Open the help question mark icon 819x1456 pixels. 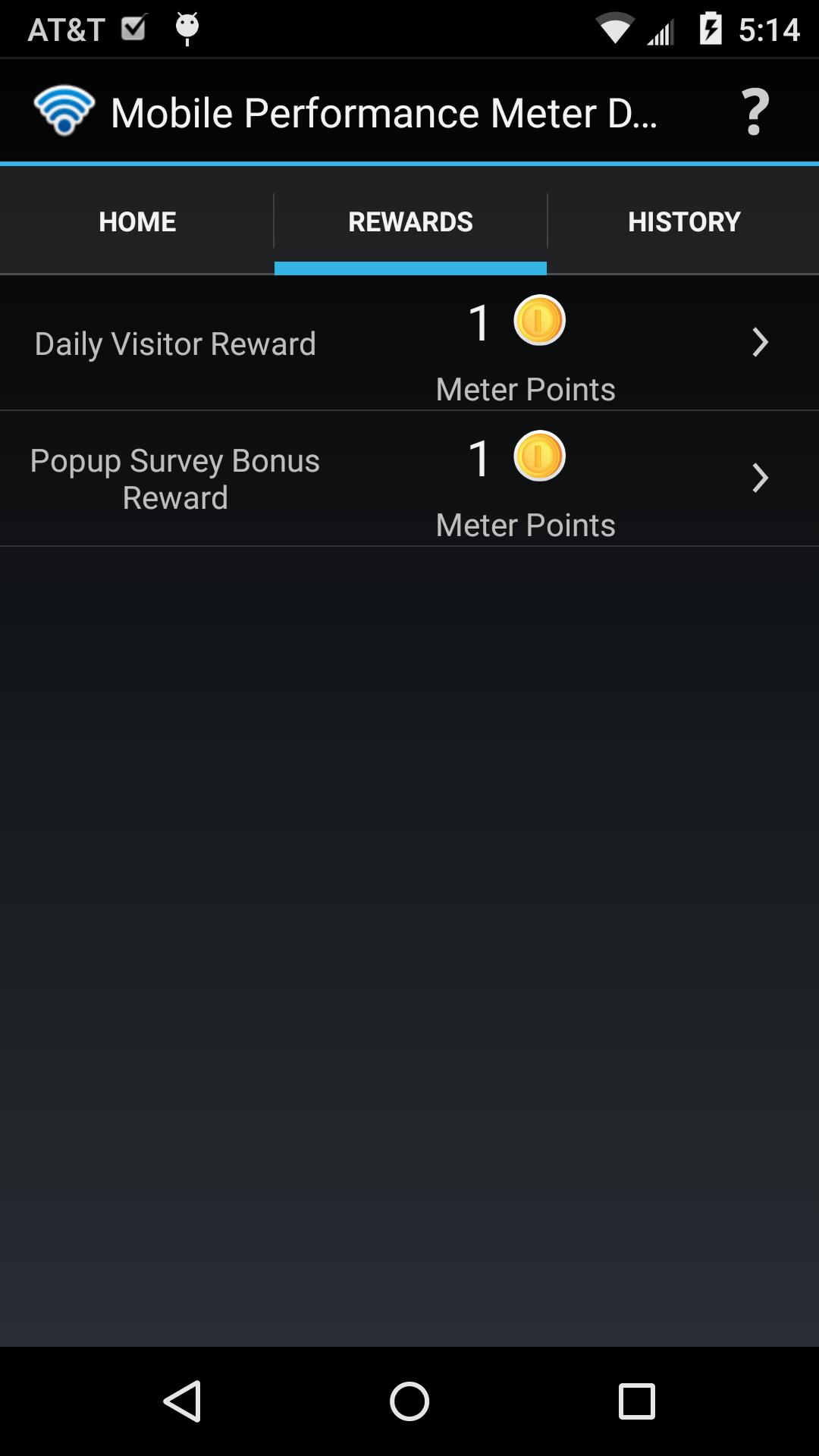tap(755, 112)
